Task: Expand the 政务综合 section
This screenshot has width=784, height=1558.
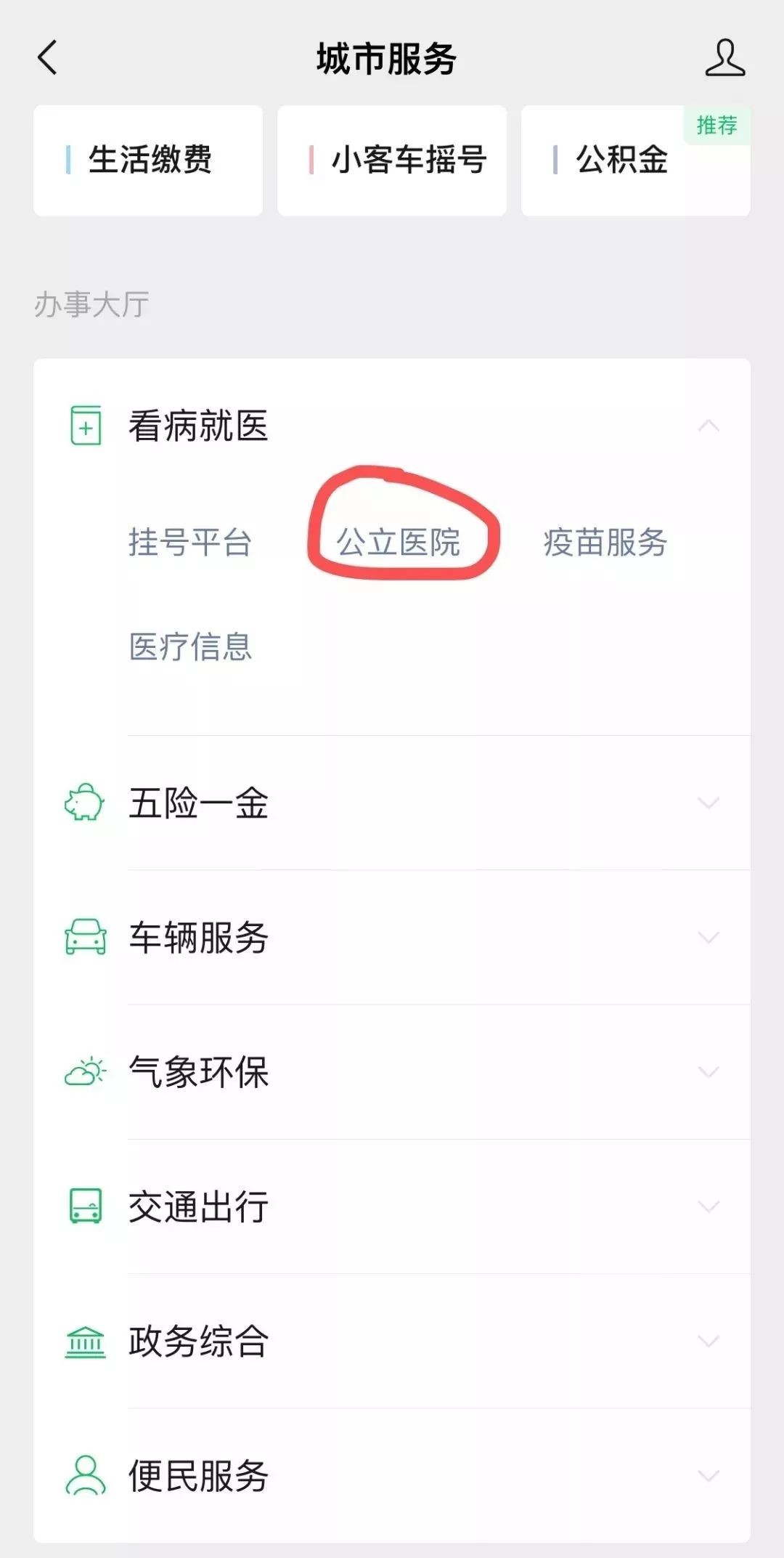Action: click(x=392, y=1340)
